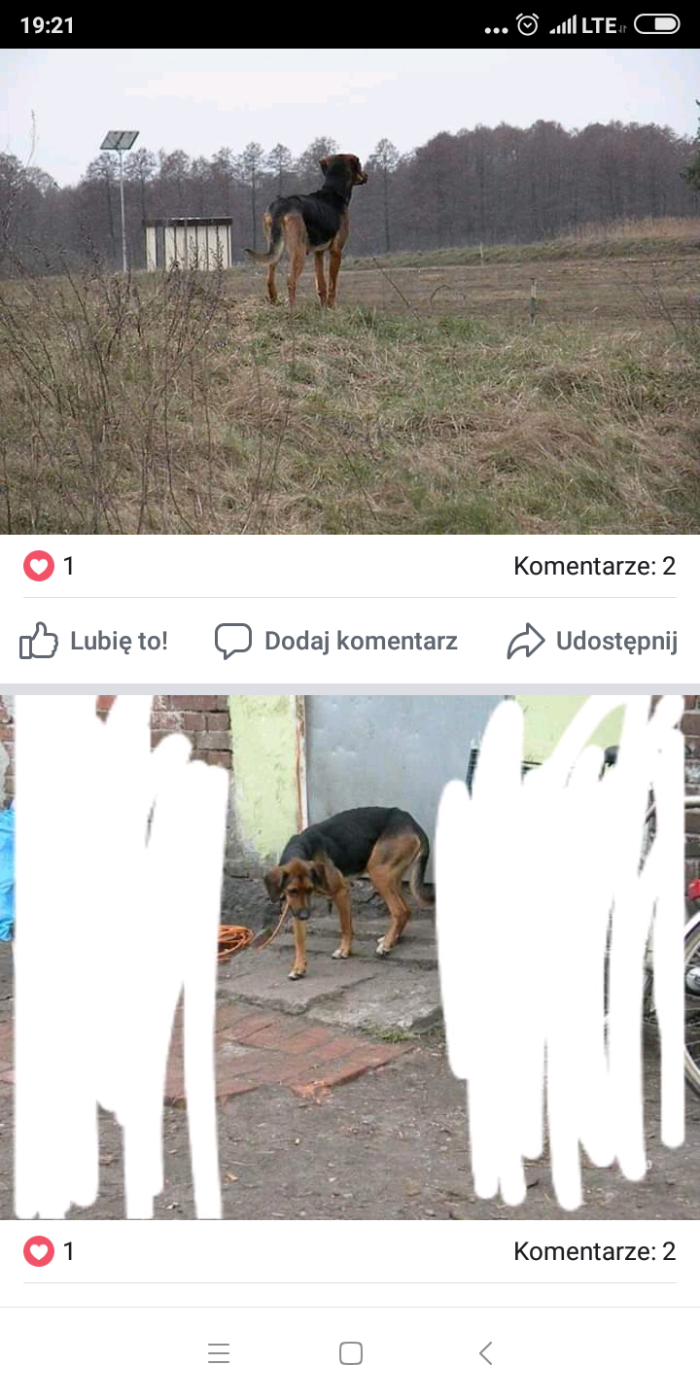
Task: View reactions on the field dog photo
Action: (49, 566)
